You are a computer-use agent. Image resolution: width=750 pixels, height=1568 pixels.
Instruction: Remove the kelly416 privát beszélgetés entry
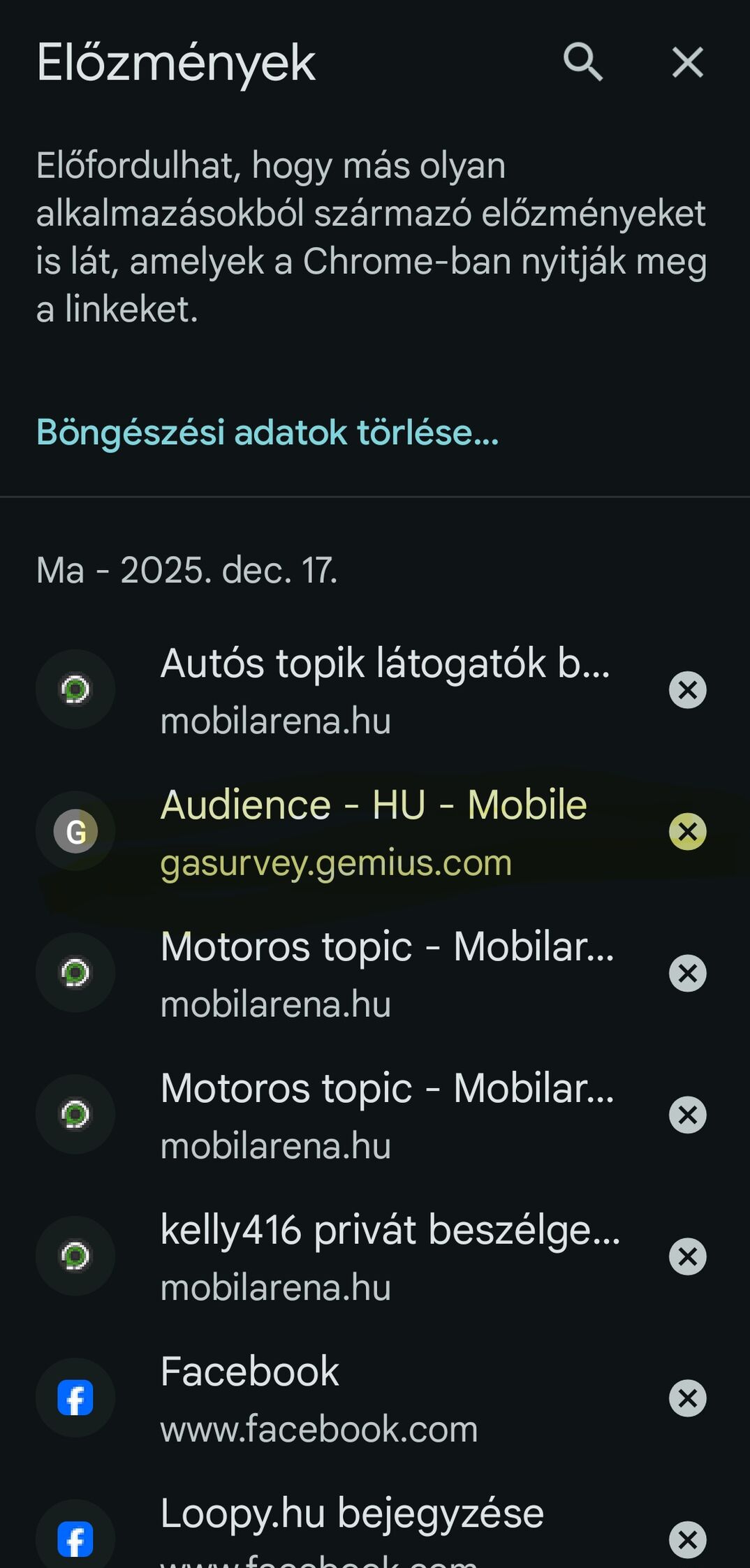[687, 1256]
